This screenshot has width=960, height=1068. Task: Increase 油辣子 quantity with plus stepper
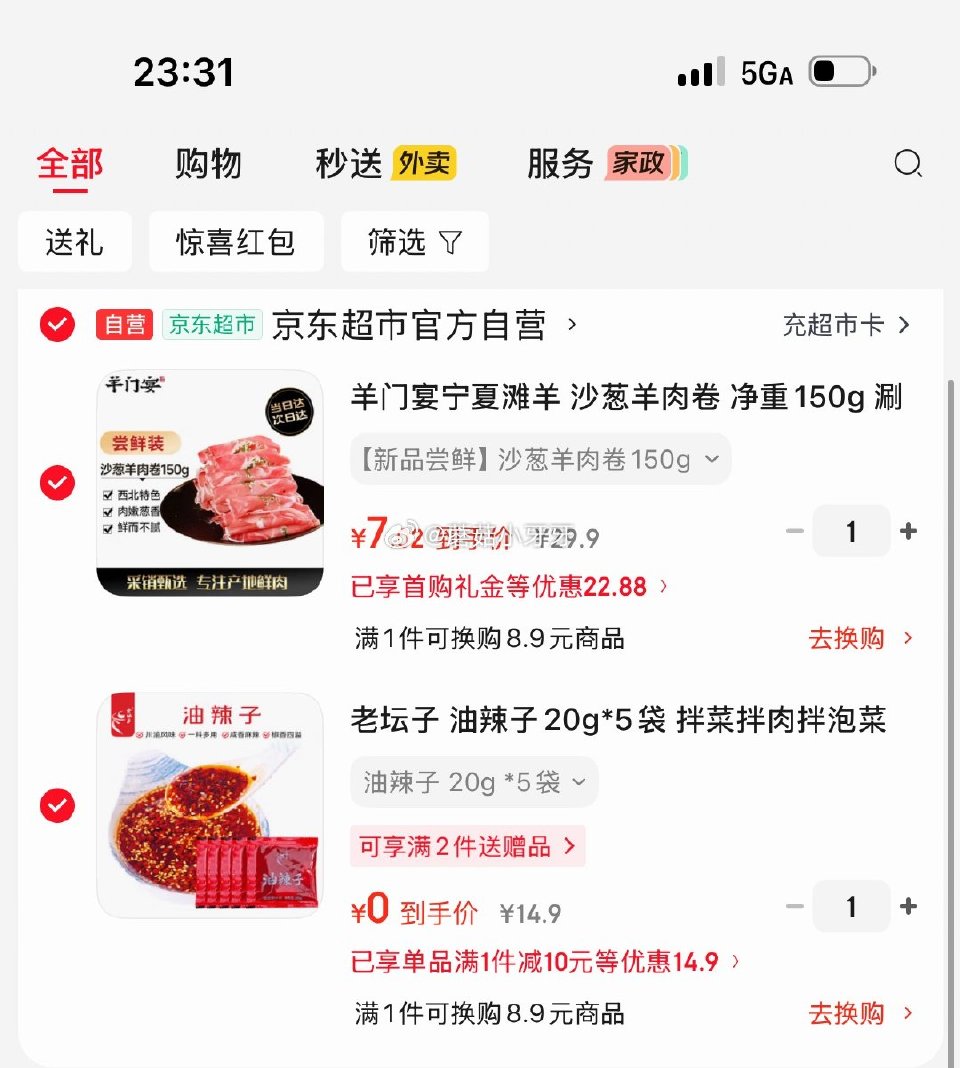[909, 906]
